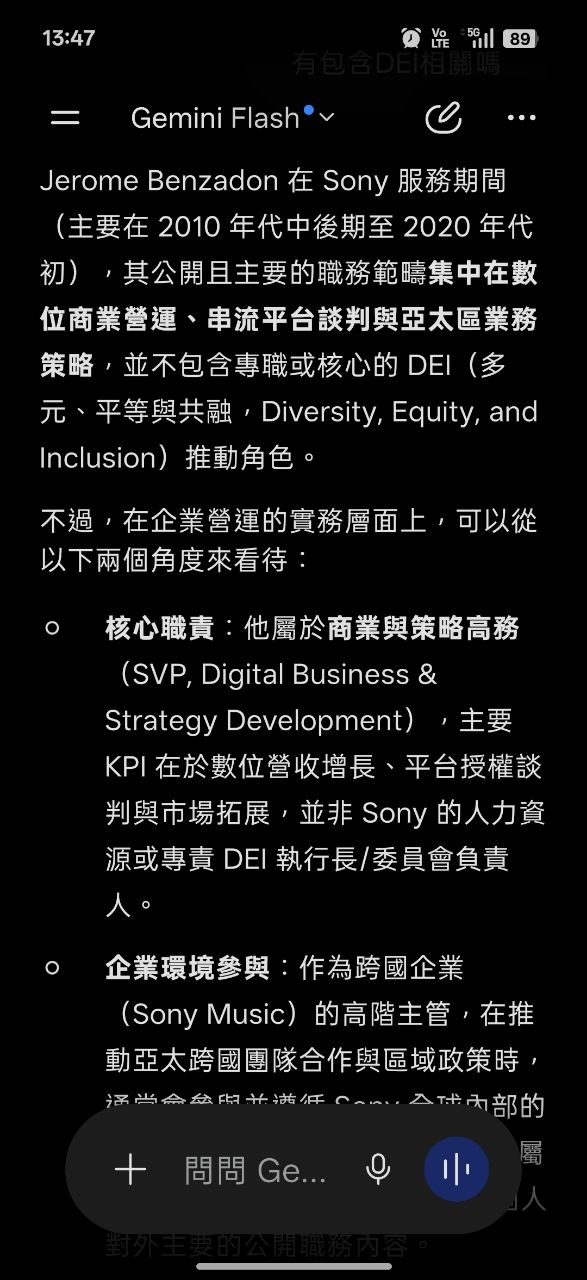Start a new chat with the compose icon
The width and height of the screenshot is (587, 1280).
tap(443, 118)
